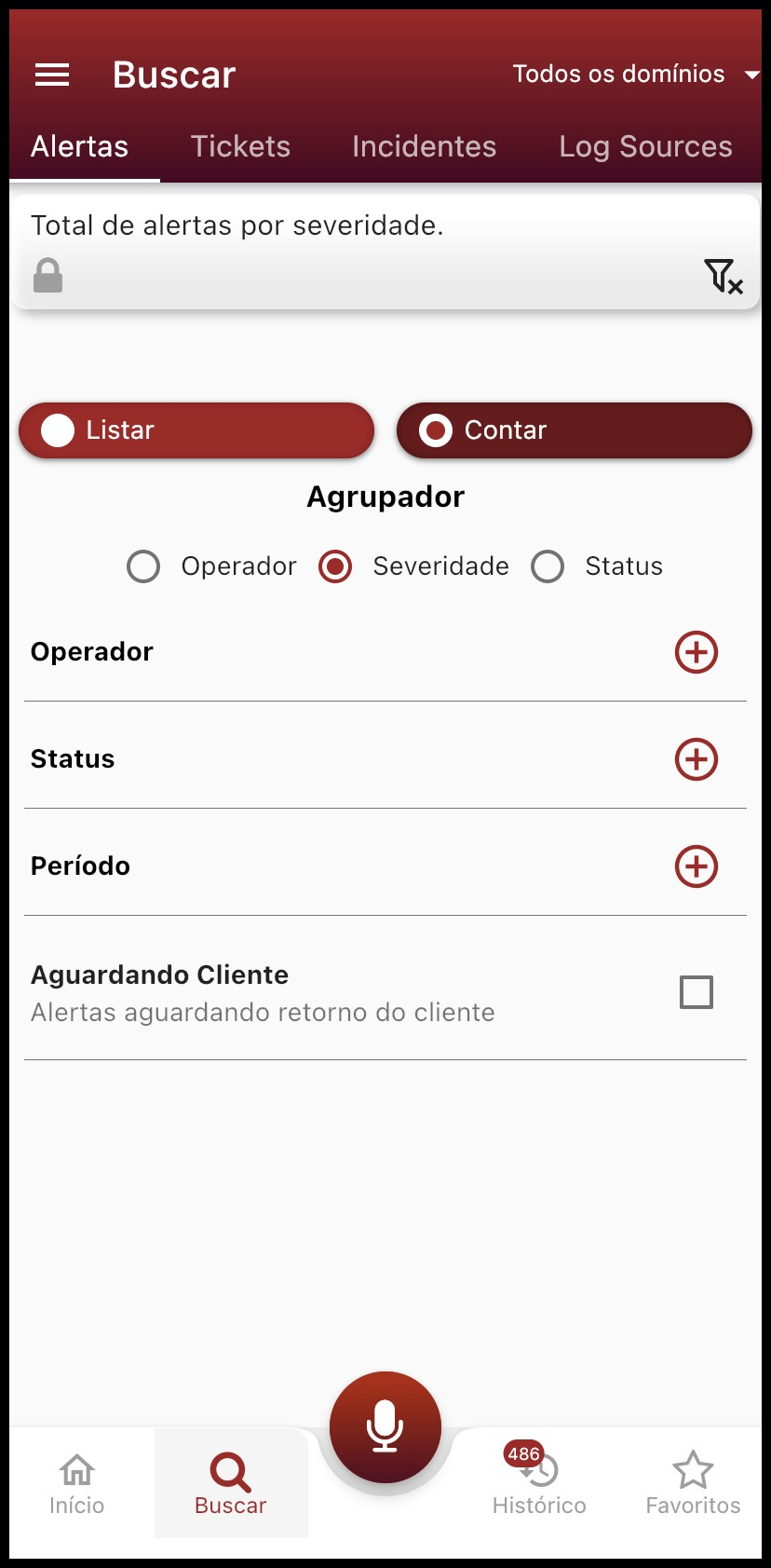Select the Operador radio button under Agrupador

coord(143,566)
